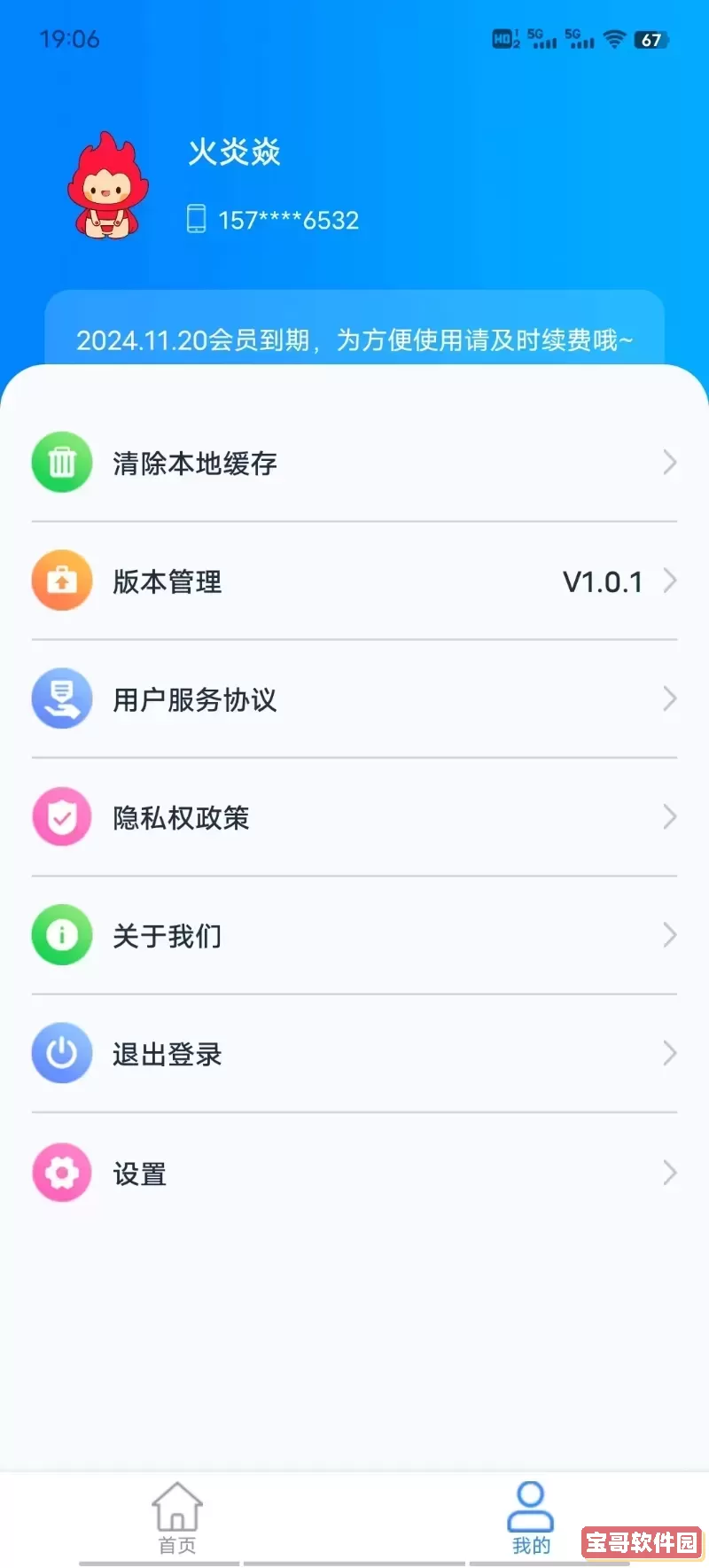The height and width of the screenshot is (1568, 709).
Task: Tap the V1.0.1 version label
Action: tap(603, 581)
